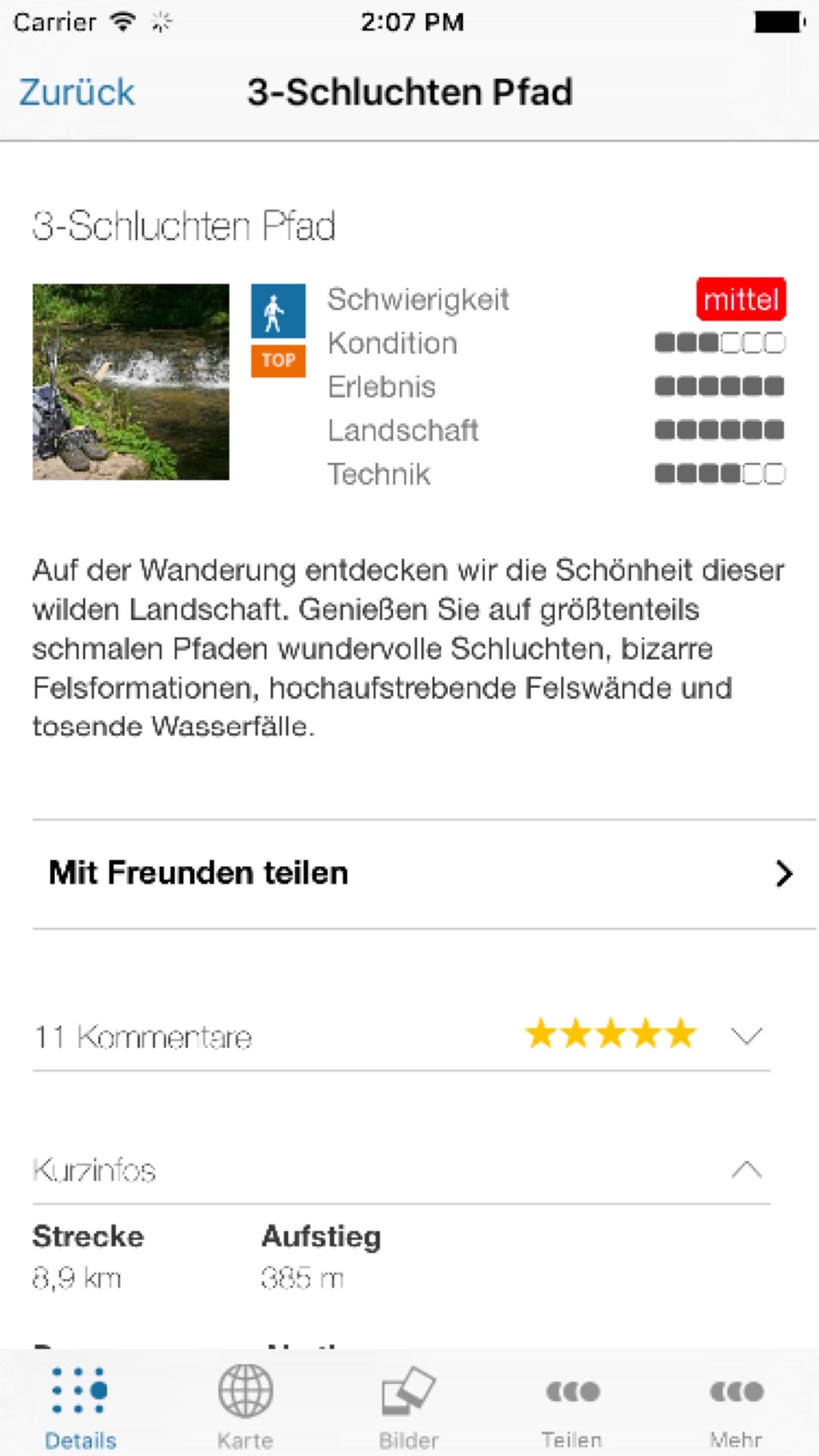Expand the 11 Kommentare section
This screenshot has height=1456, width=819.
(401, 1036)
